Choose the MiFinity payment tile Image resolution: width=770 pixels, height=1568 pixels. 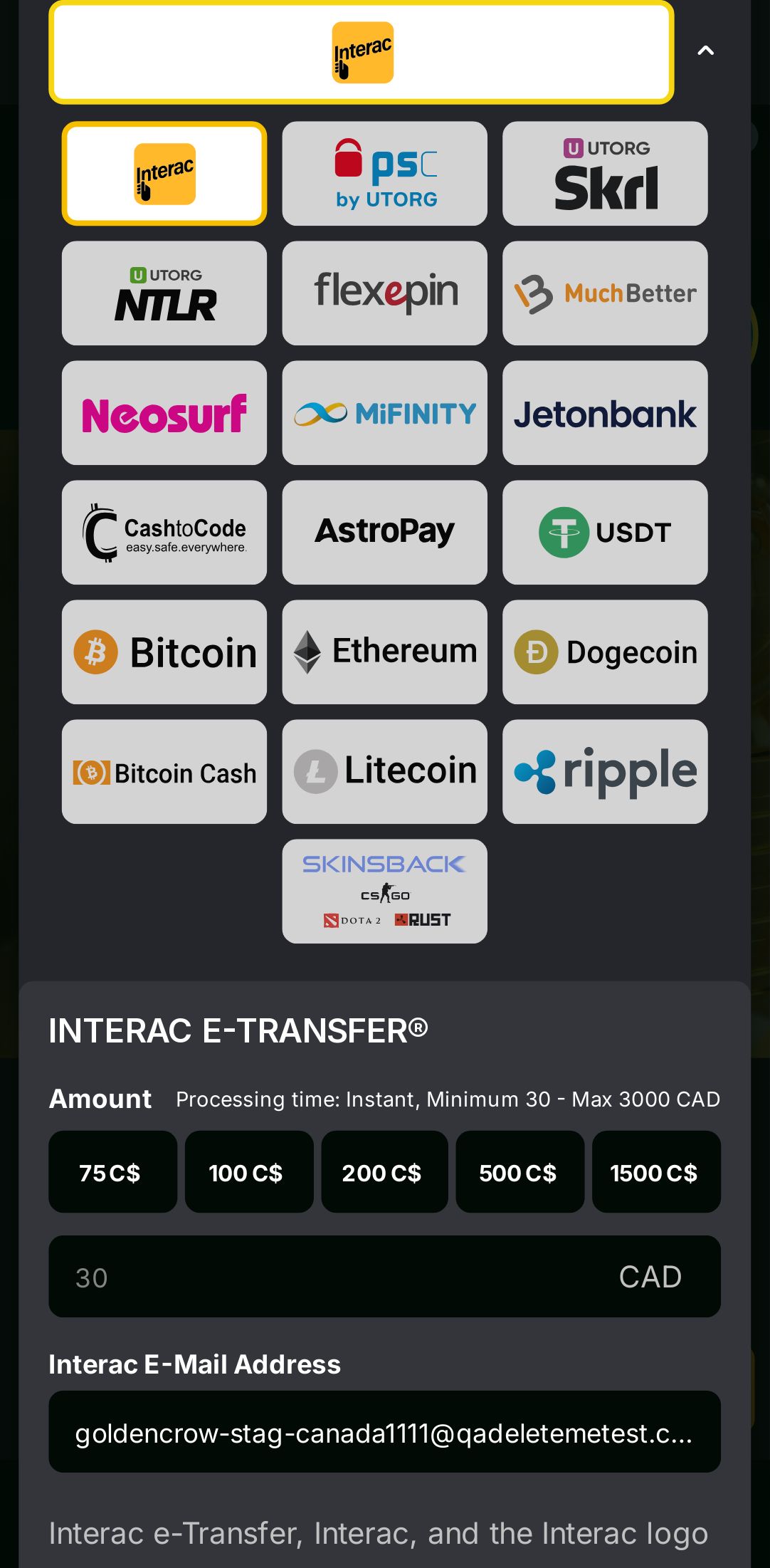[384, 413]
